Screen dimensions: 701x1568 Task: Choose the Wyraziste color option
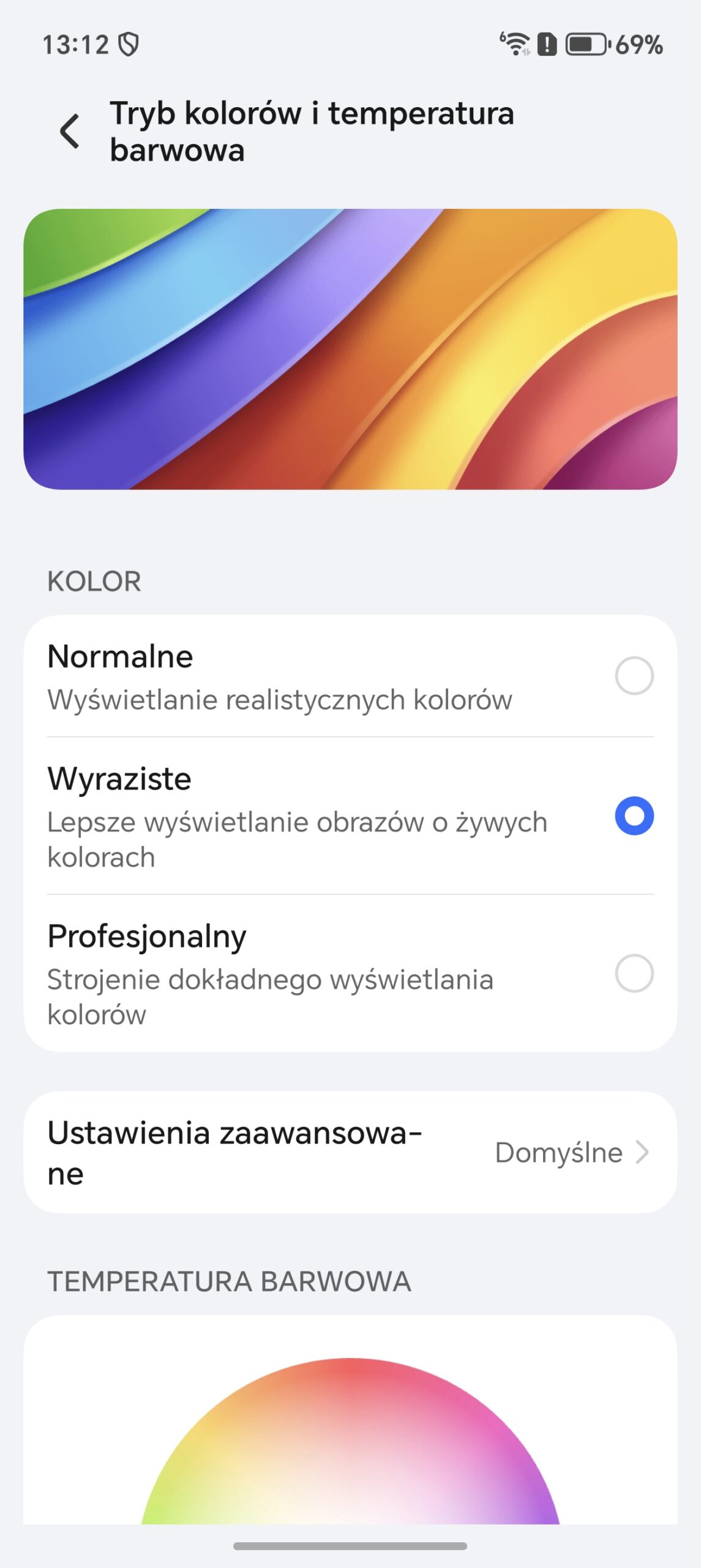pyautogui.click(x=634, y=816)
